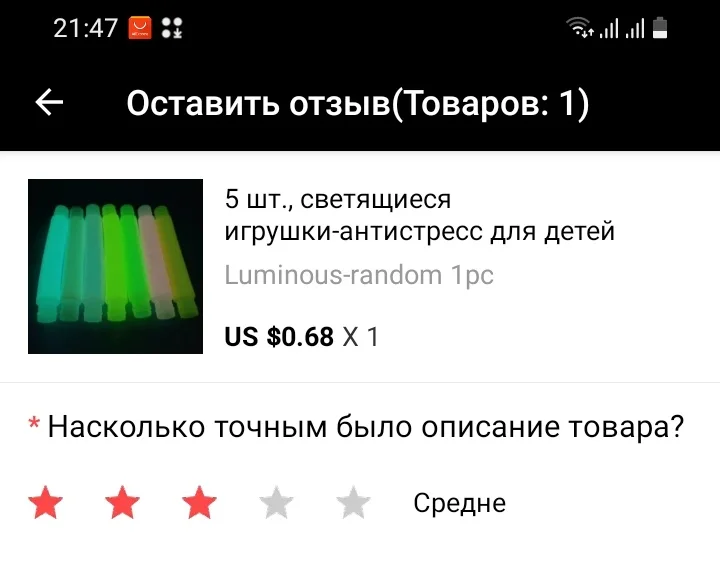Rate description accuracy one star

pyautogui.click(x=45, y=503)
